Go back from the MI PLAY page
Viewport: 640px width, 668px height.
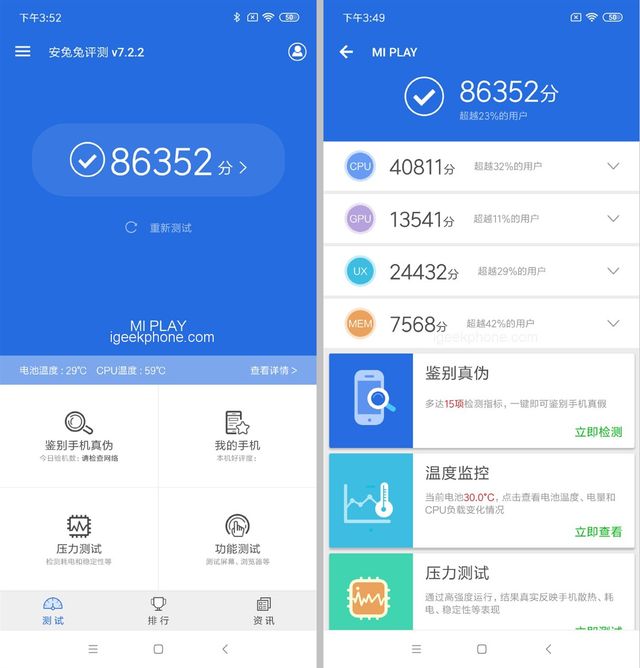pyautogui.click(x=346, y=52)
